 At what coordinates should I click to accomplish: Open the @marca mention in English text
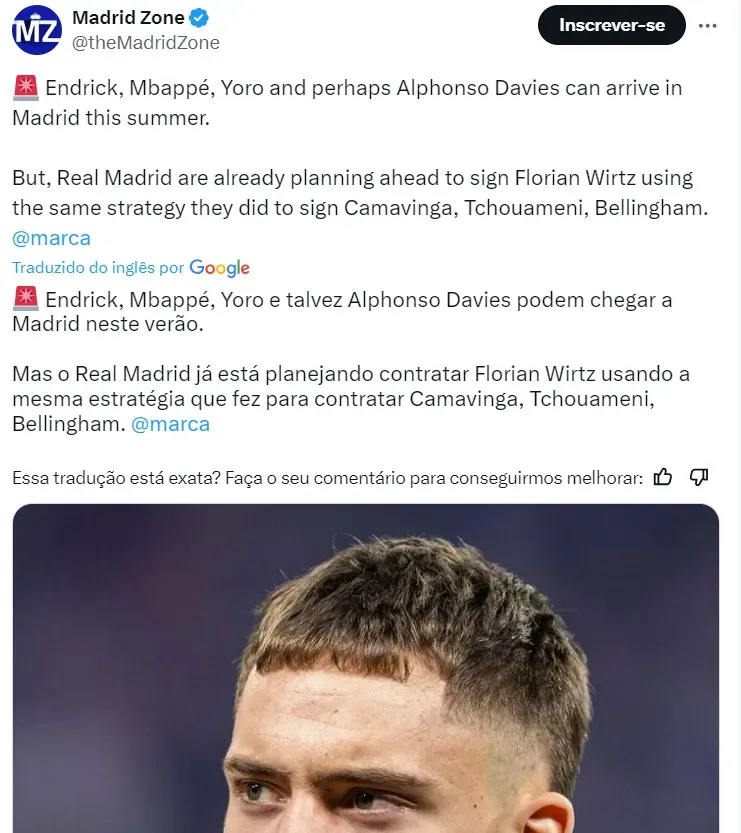point(51,238)
